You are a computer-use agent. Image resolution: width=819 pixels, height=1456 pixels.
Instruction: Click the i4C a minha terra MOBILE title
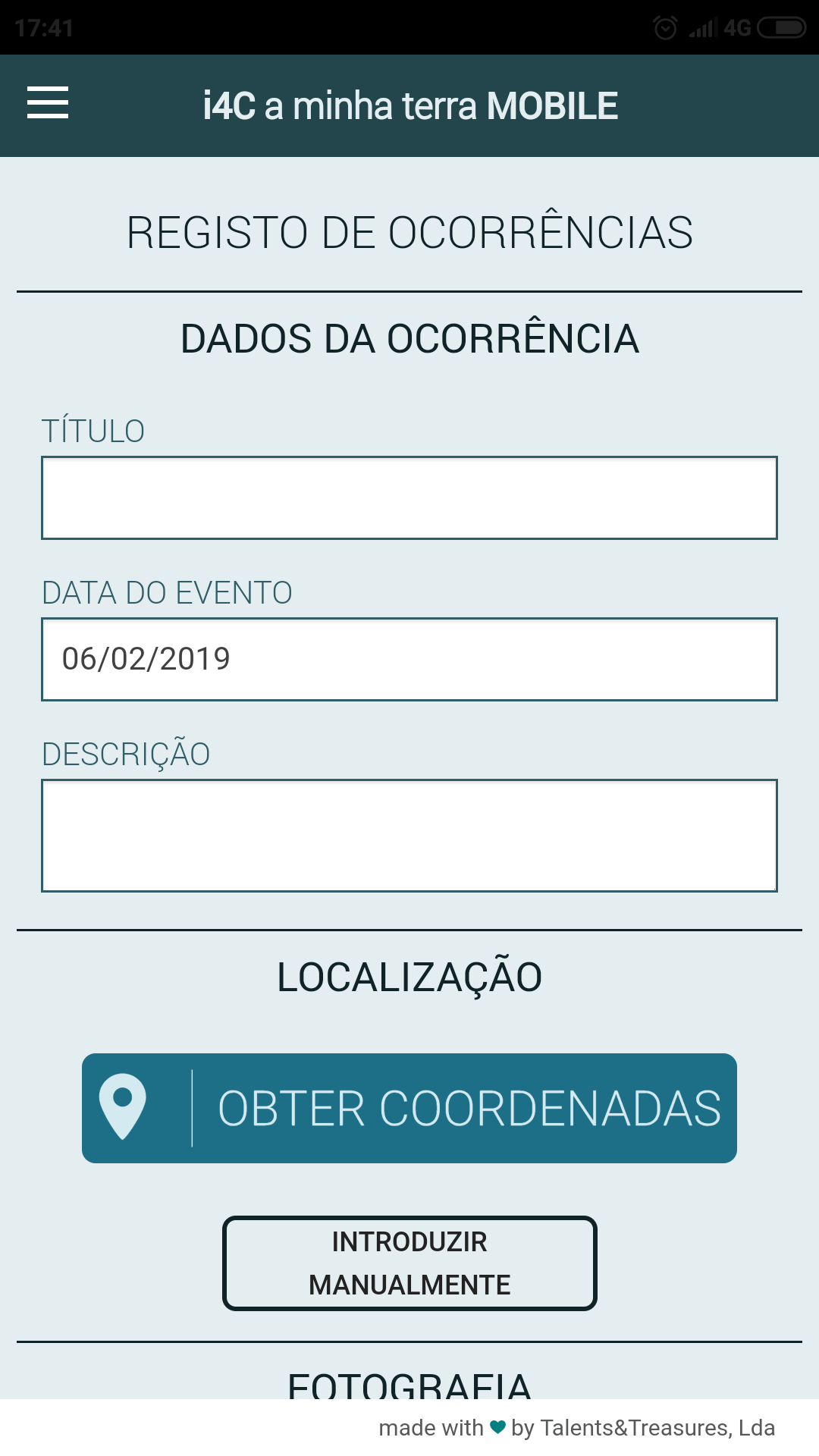pos(409,105)
